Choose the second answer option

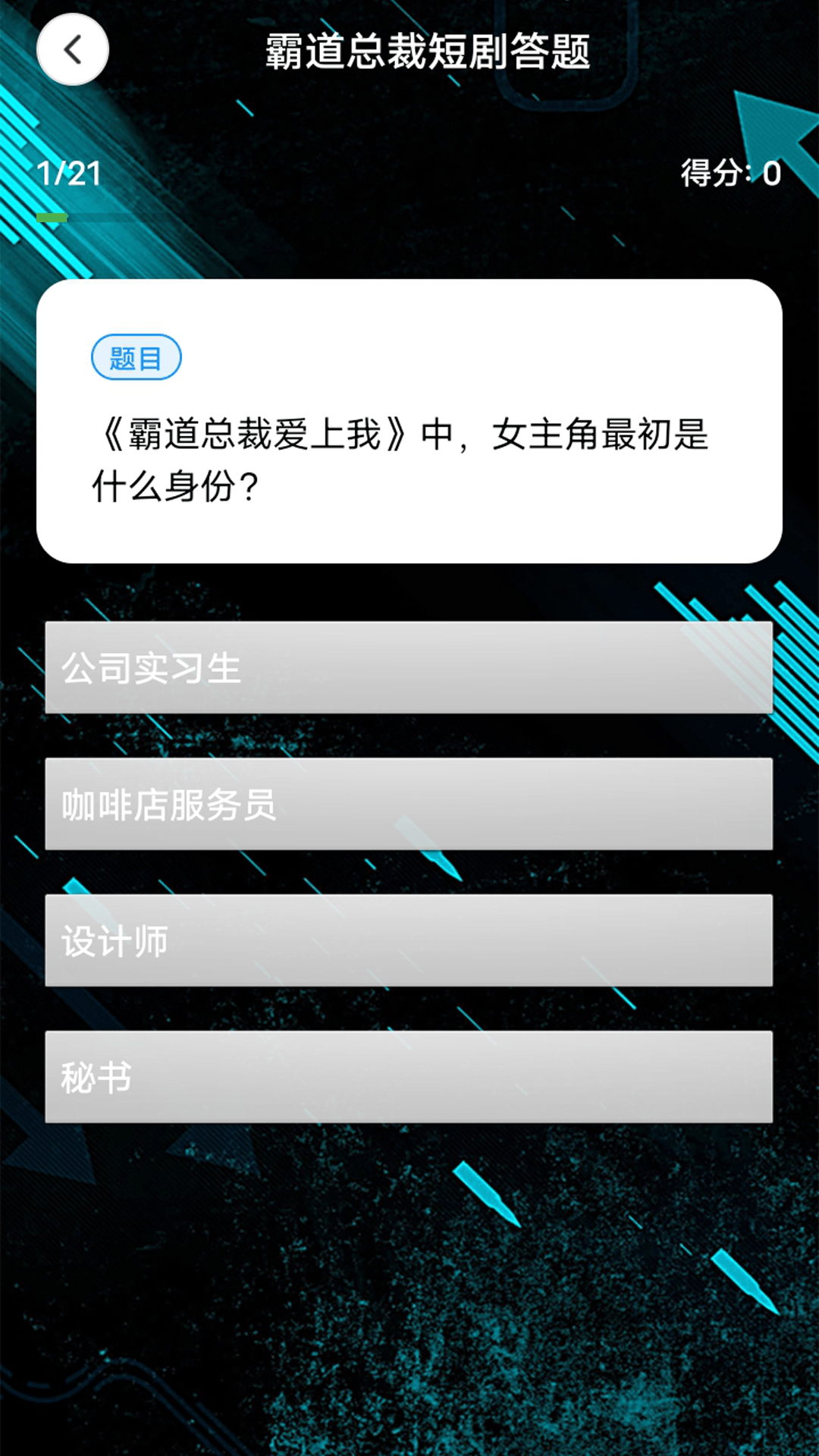409,805
